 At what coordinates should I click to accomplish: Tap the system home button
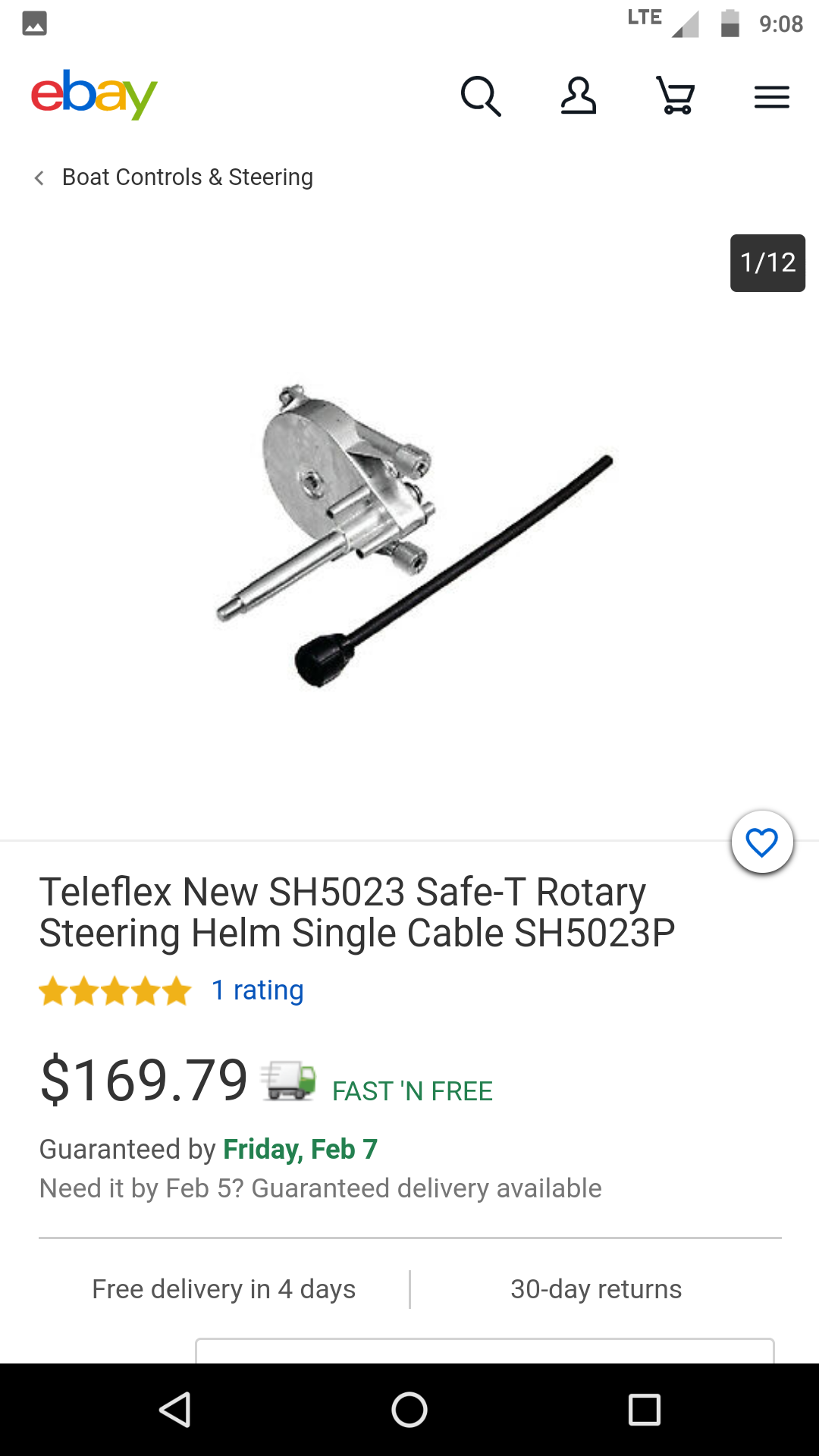coord(409,1410)
